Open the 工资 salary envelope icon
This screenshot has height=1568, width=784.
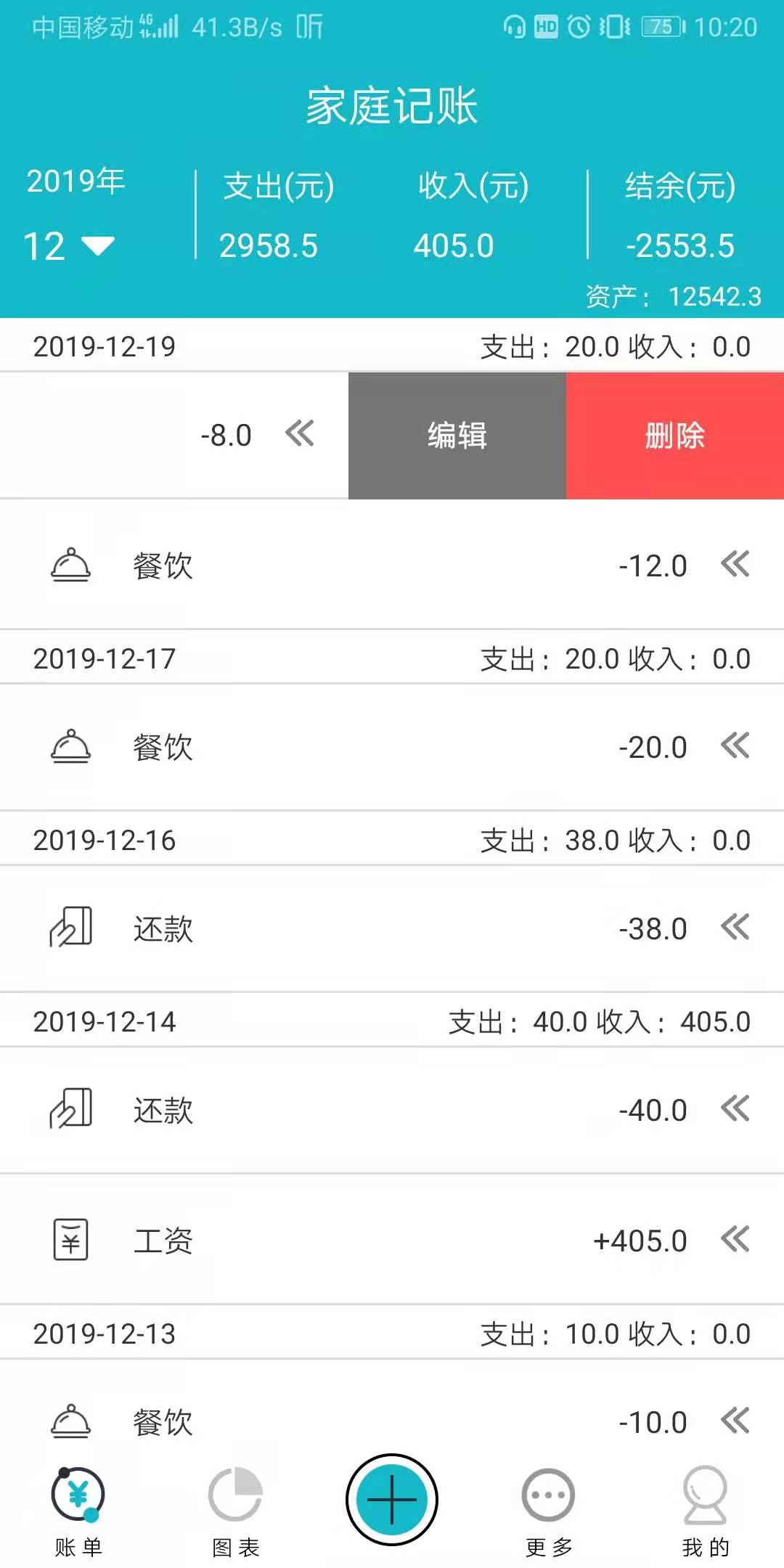[x=70, y=1241]
